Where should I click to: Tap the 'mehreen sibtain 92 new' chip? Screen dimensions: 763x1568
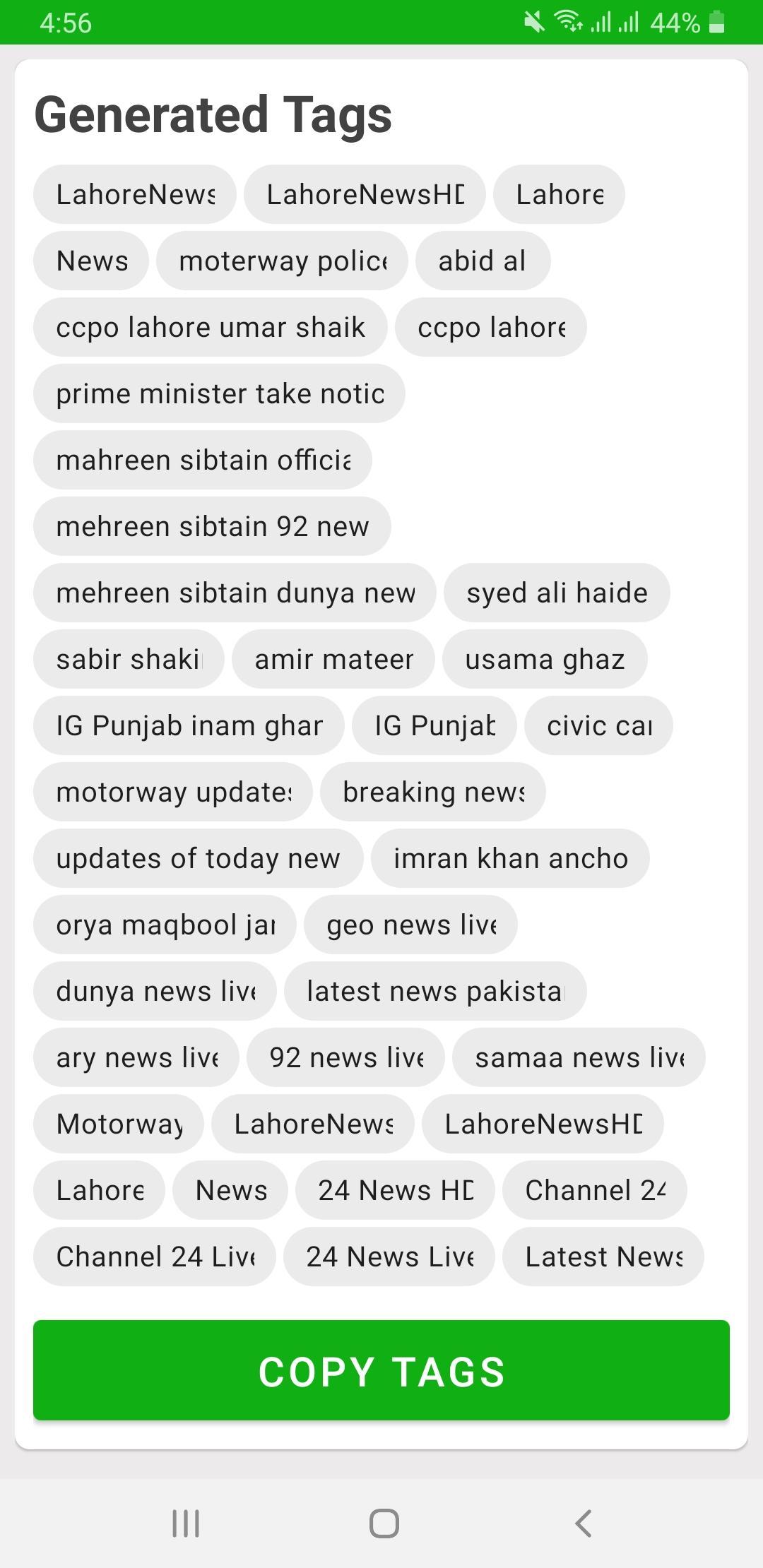[x=212, y=526]
